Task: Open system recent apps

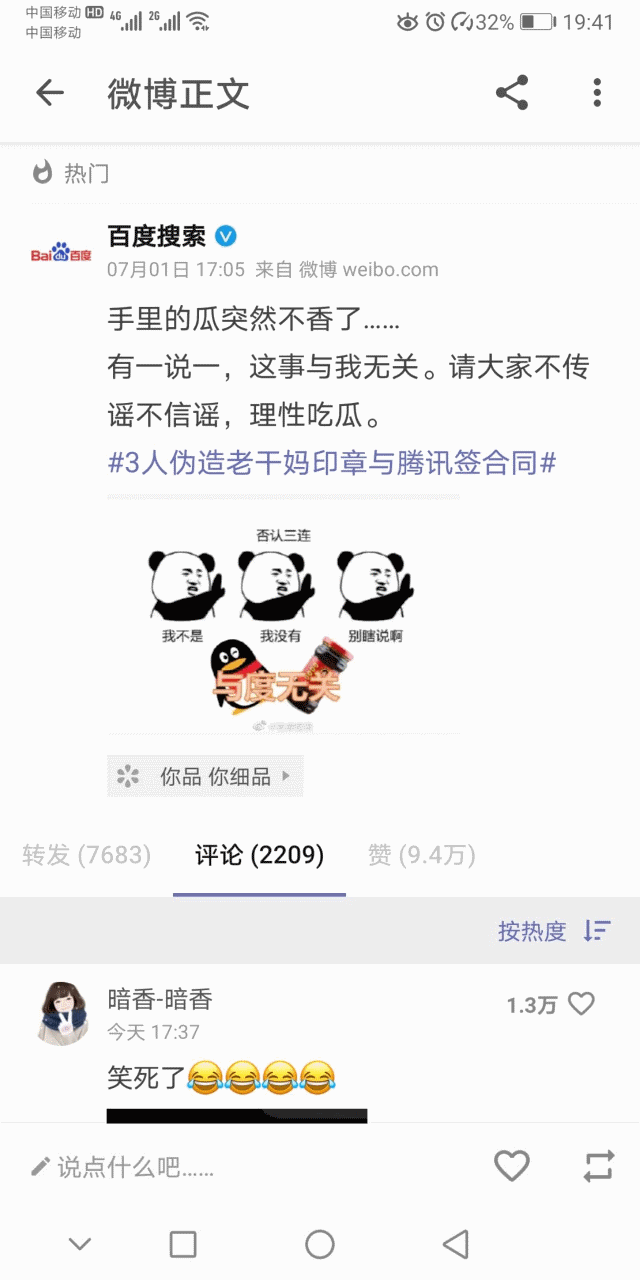Action: point(183,1244)
